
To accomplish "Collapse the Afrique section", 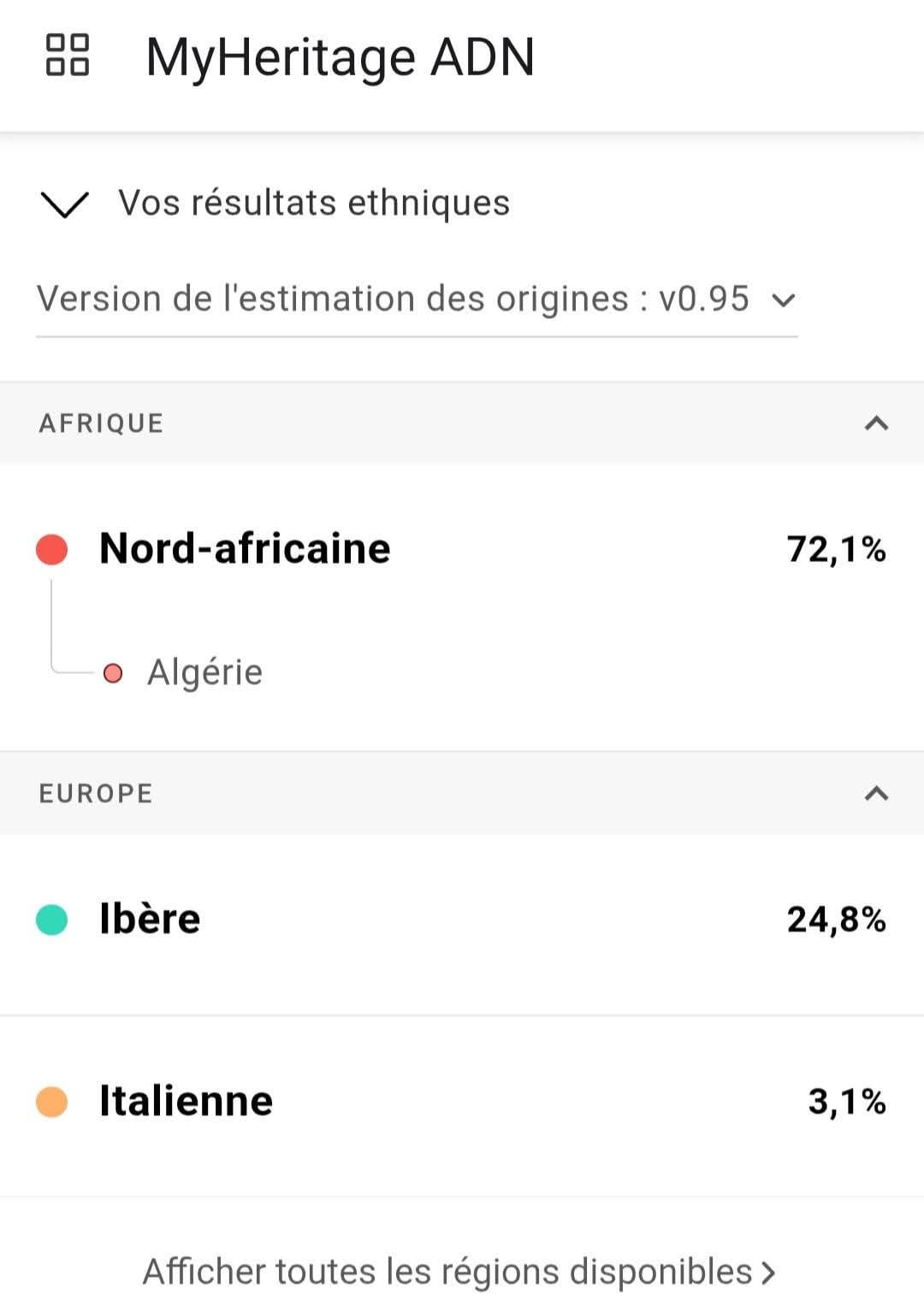I will (876, 423).
